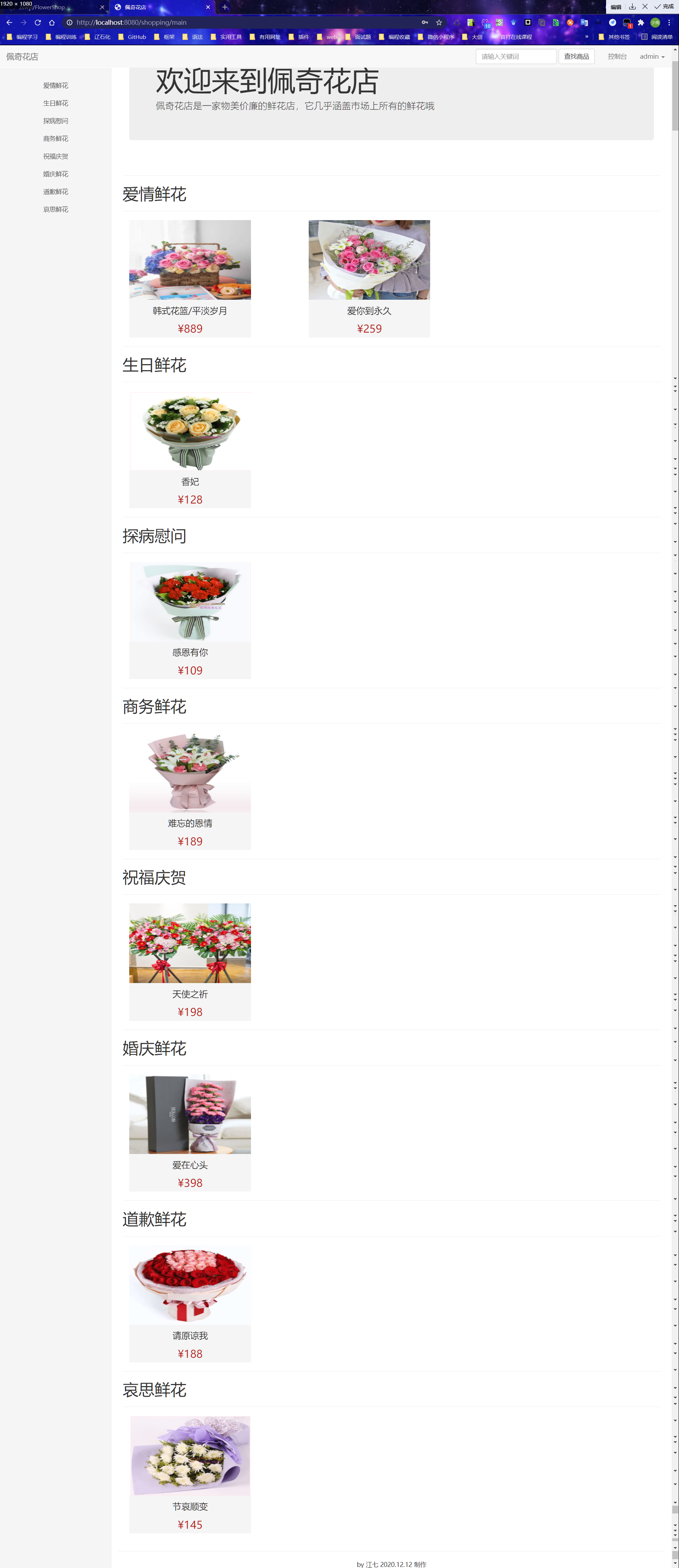Viewport: 679px width, 1568px height.
Task: View the 请原谅我 rose bouquet card
Action: [x=189, y=1284]
